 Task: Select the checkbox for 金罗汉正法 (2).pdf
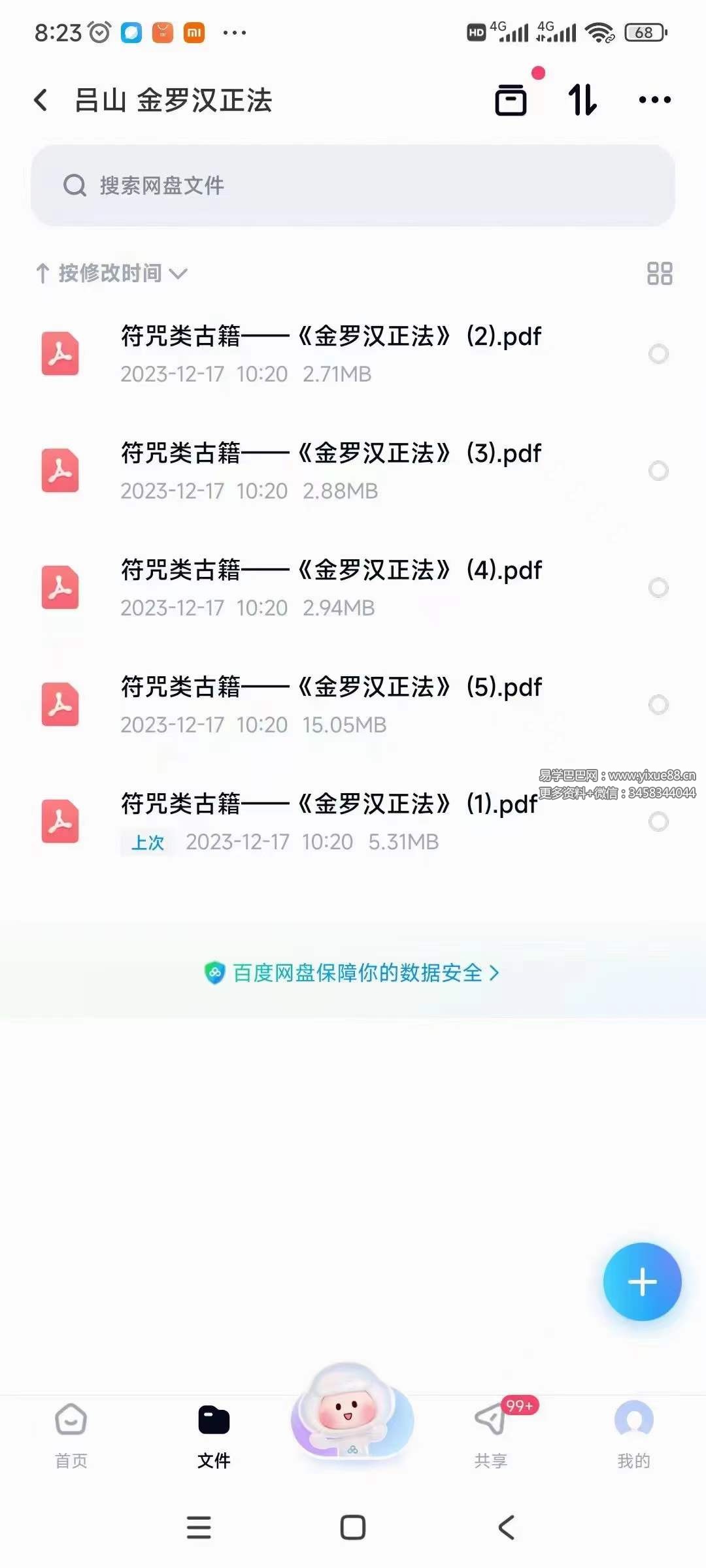click(x=660, y=354)
